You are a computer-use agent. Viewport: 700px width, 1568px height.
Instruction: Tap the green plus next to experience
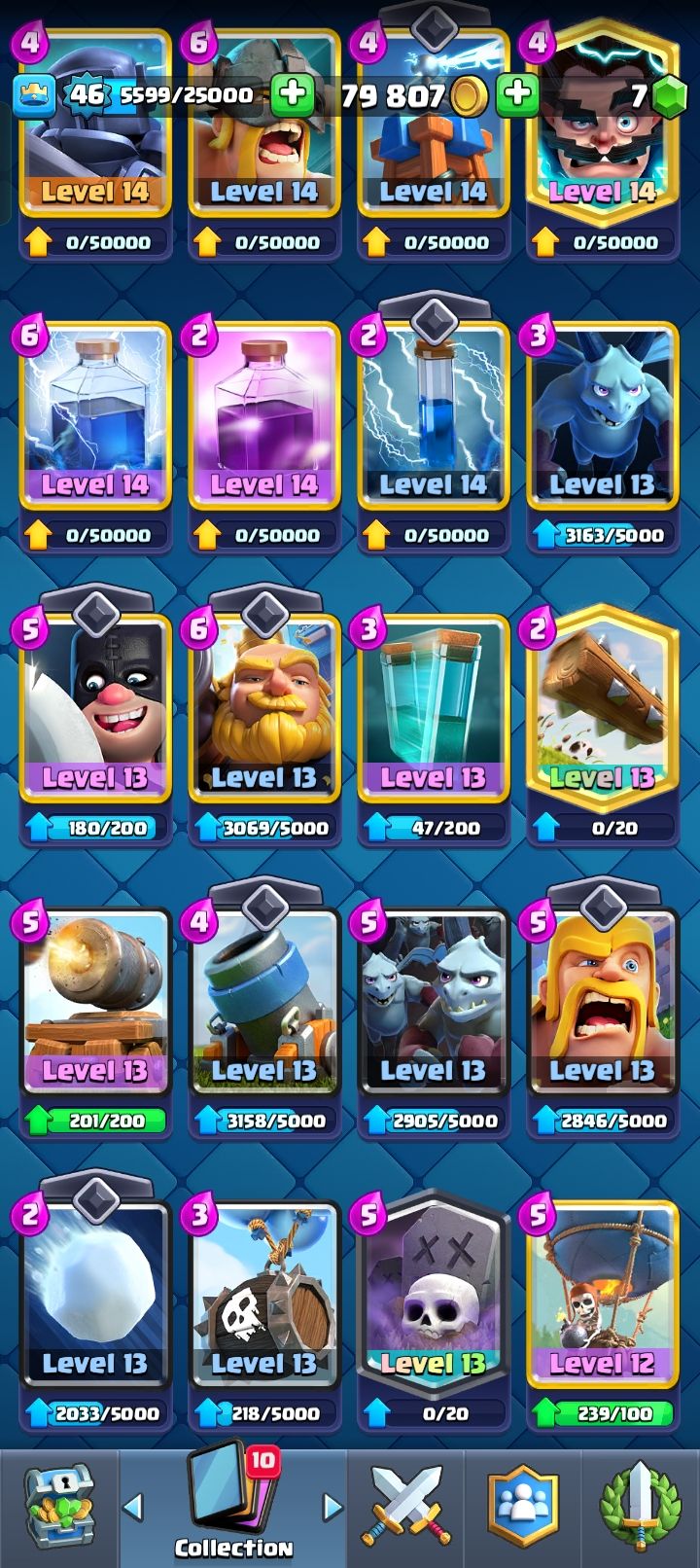(x=291, y=94)
